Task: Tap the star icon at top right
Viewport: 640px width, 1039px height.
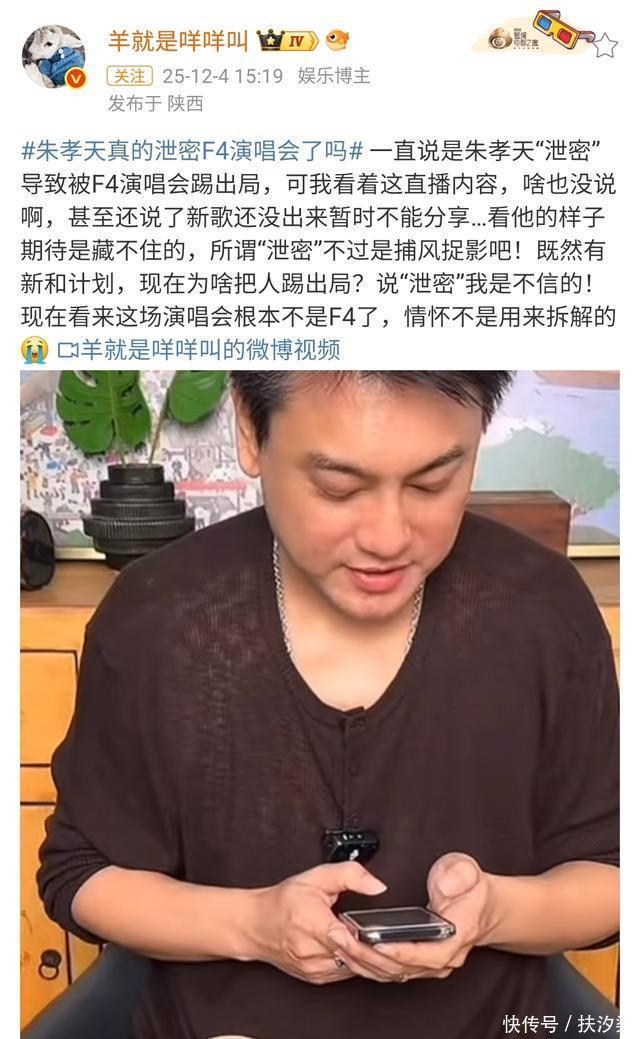Action: point(605,46)
